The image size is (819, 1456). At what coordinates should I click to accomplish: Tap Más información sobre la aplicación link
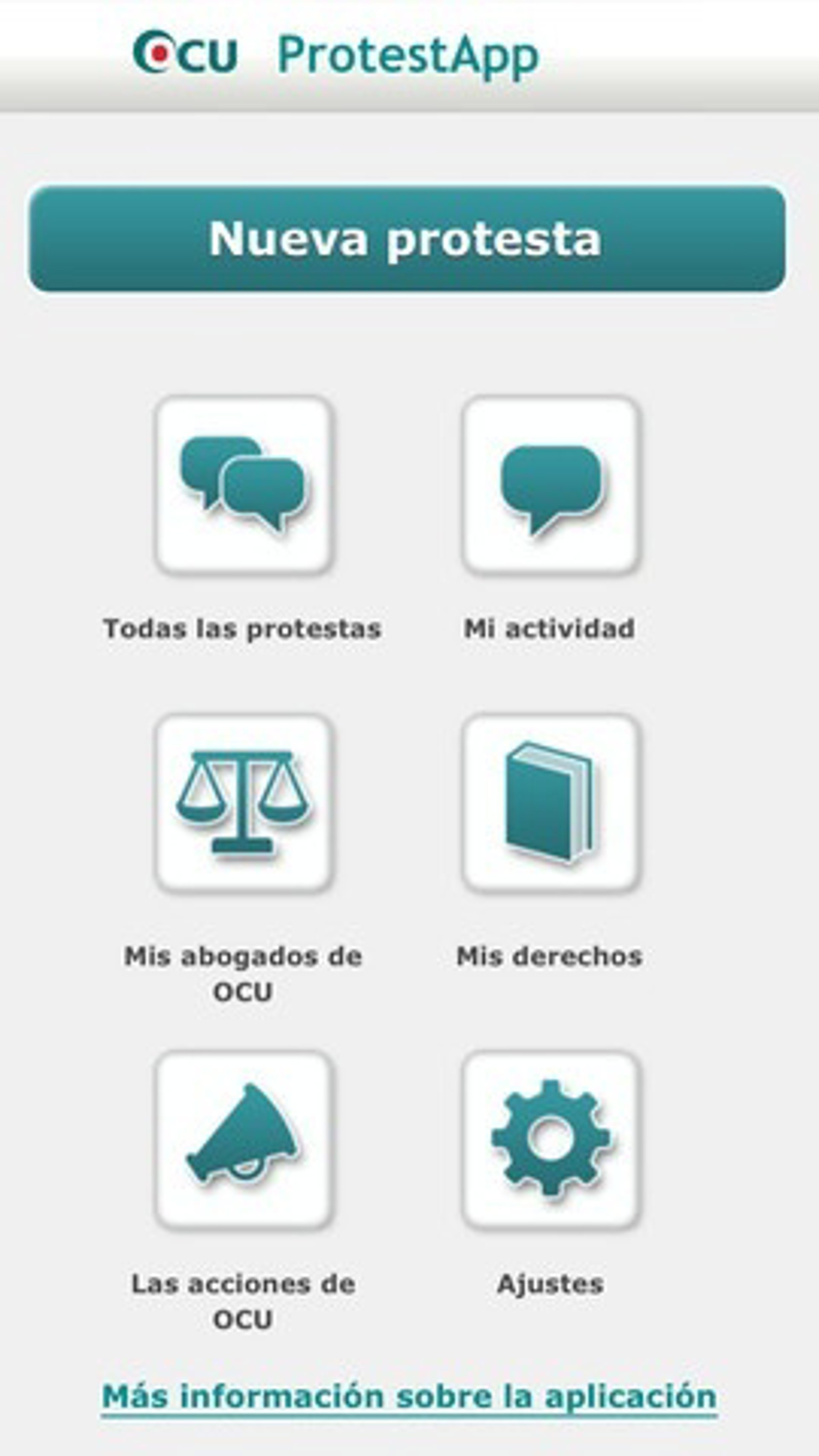point(409,1397)
